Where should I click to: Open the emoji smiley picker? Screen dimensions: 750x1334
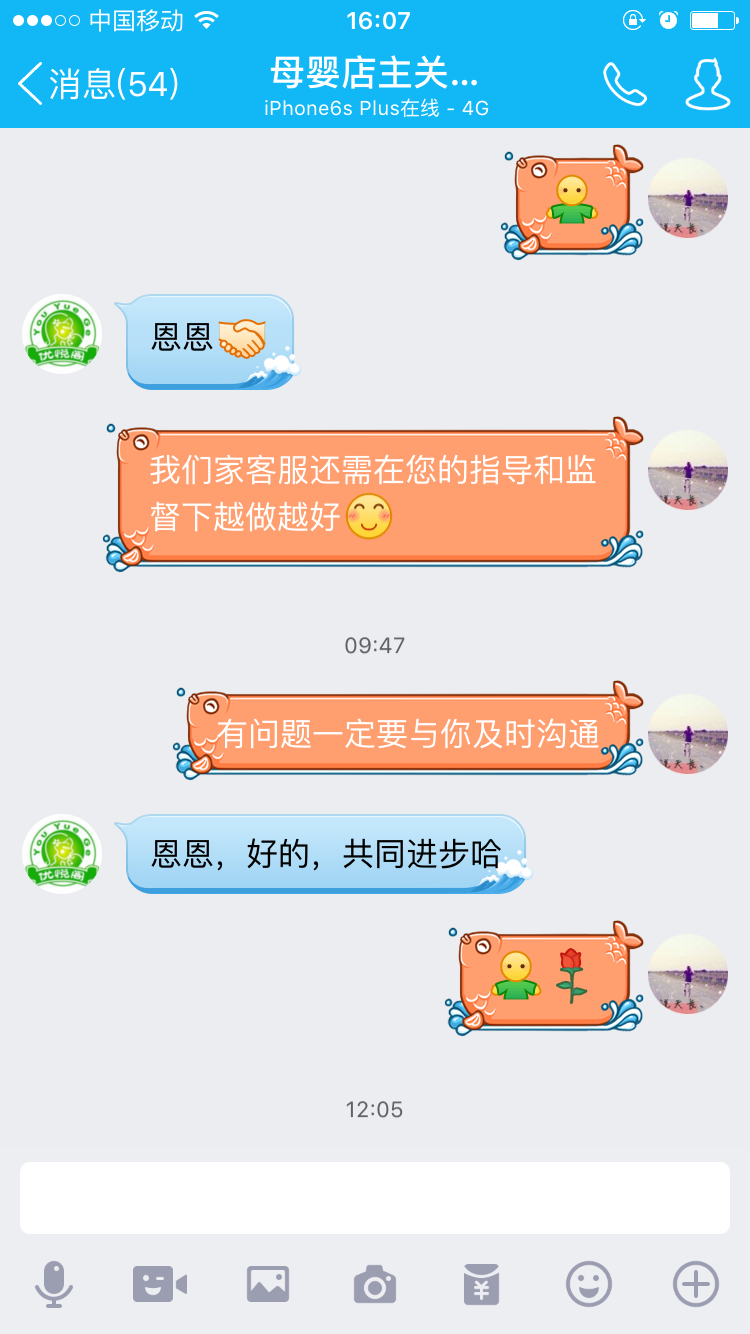click(x=589, y=1283)
